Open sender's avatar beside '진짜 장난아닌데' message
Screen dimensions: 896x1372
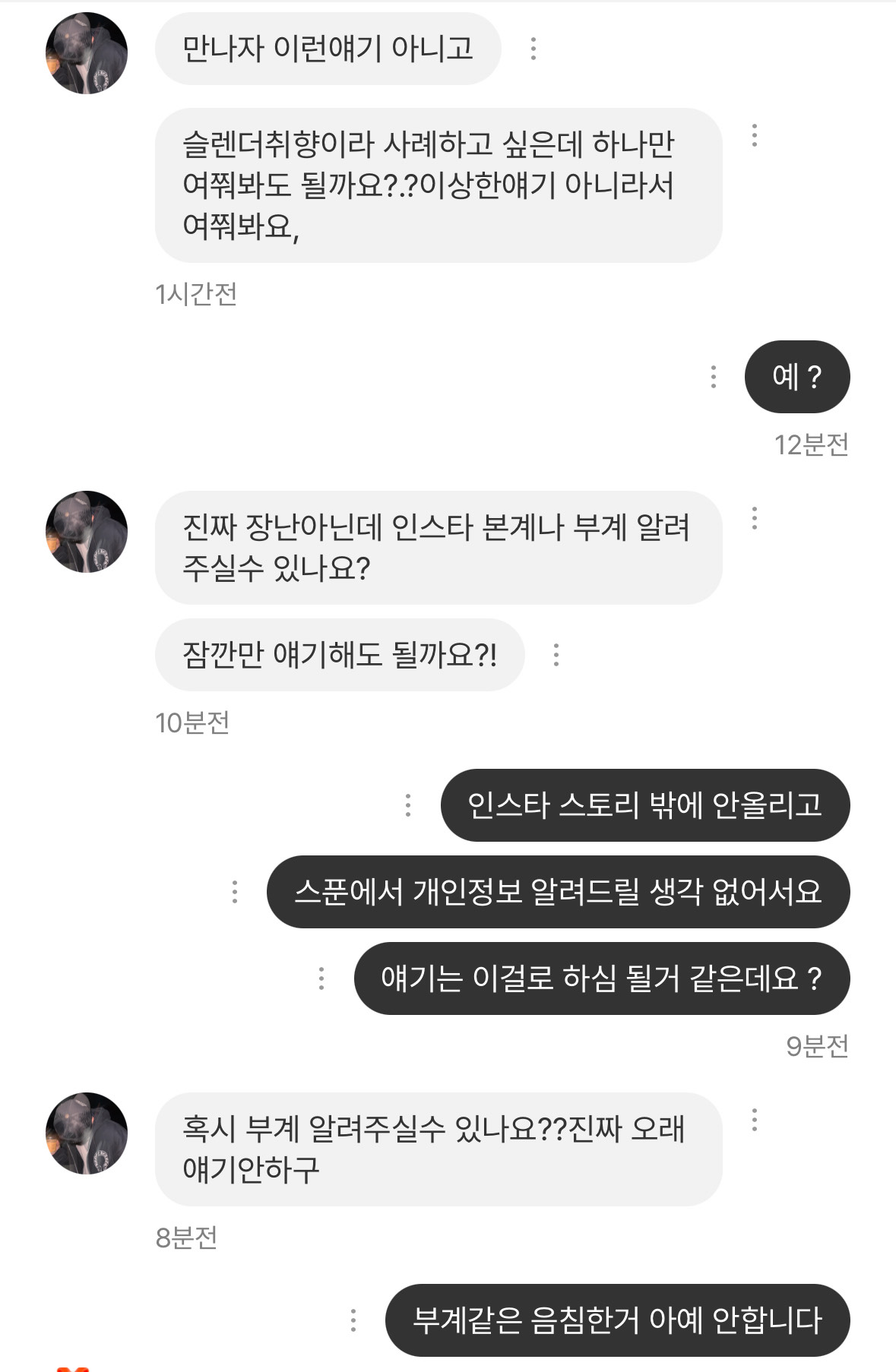pos(87,532)
